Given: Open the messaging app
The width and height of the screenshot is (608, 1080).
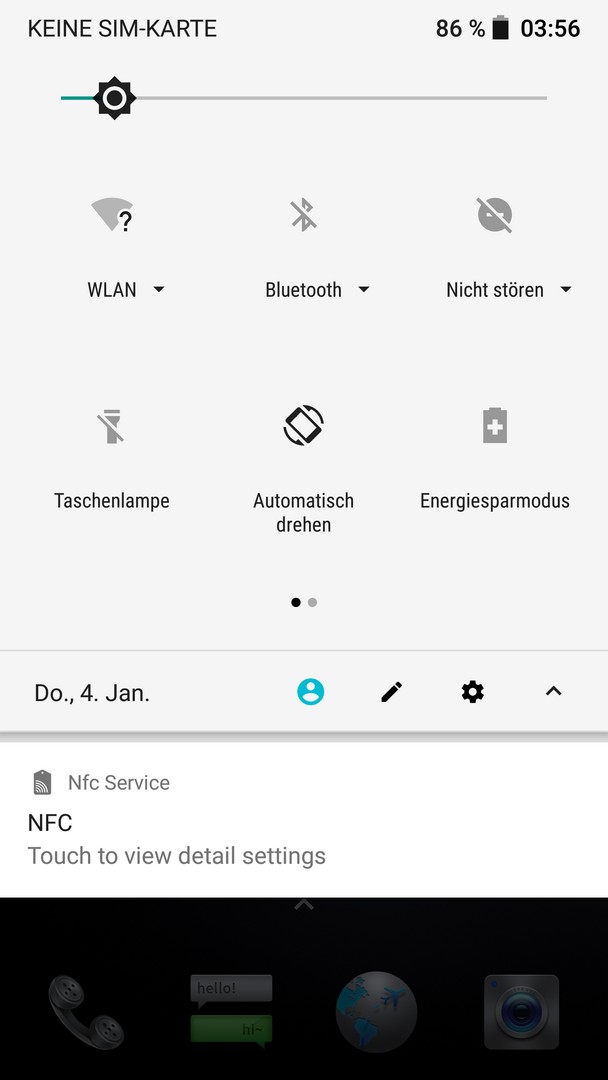Looking at the screenshot, I should [x=231, y=1011].
